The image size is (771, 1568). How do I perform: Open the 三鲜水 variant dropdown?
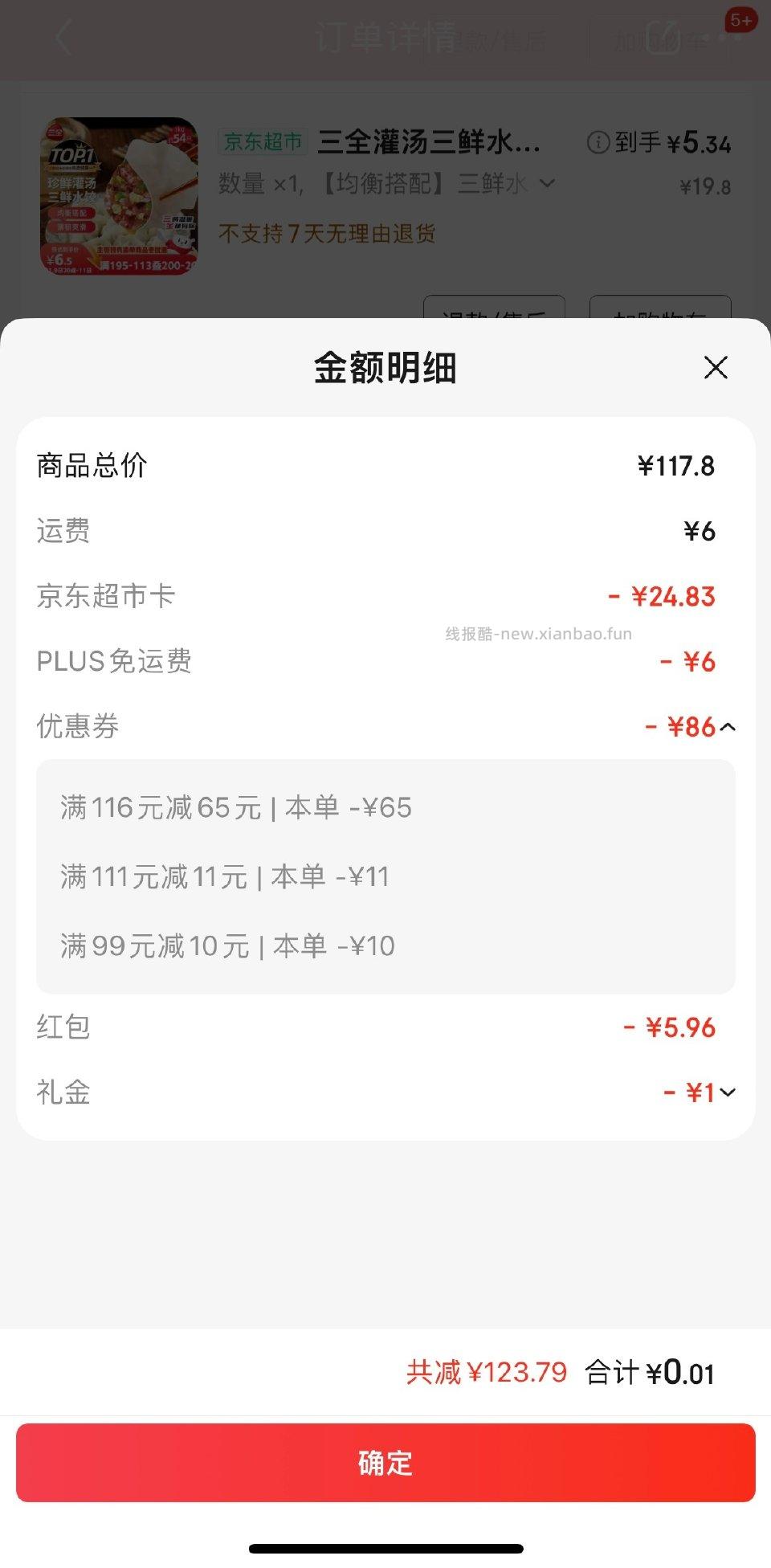click(549, 183)
